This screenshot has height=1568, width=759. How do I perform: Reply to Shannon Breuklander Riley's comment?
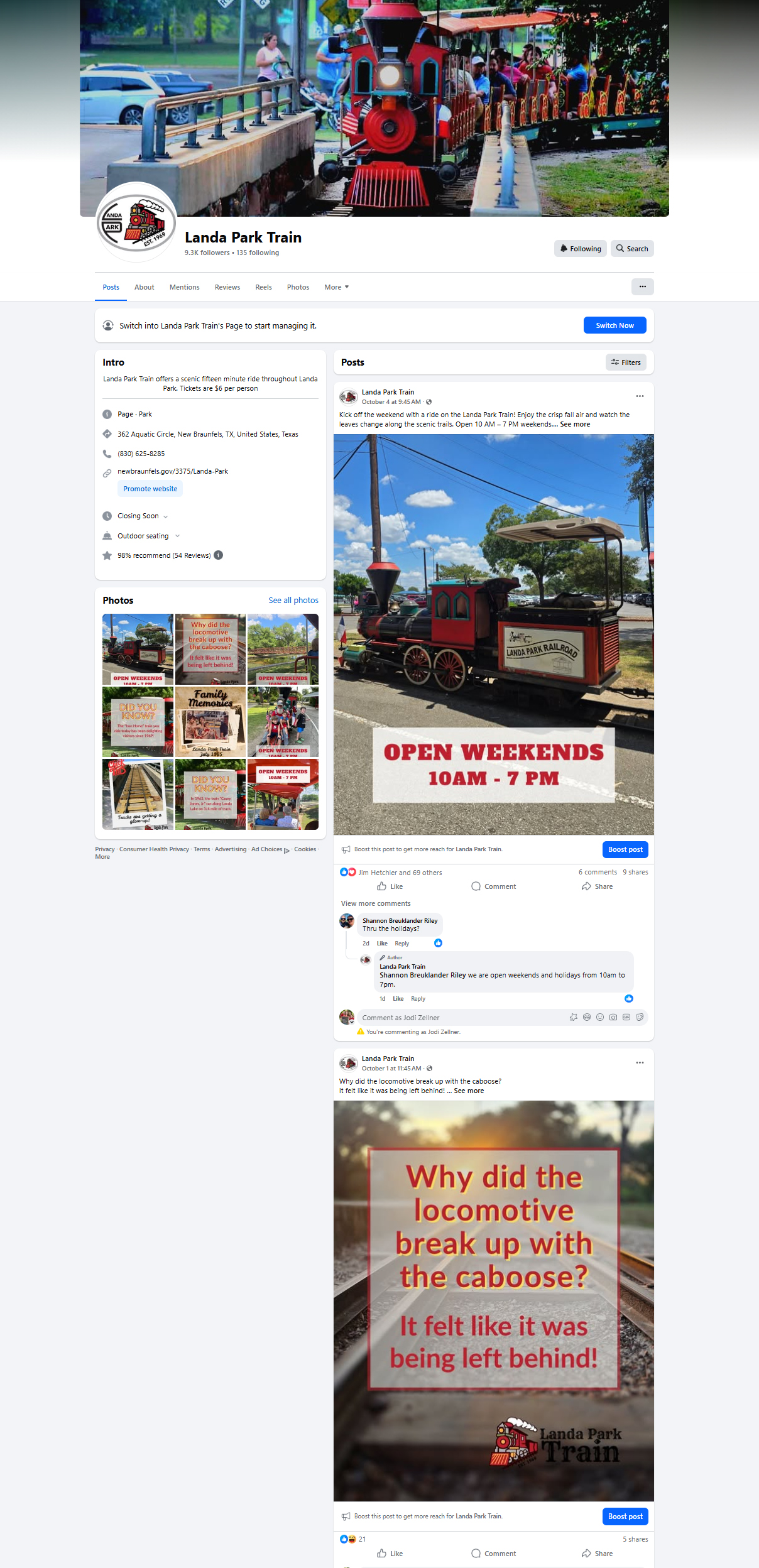point(401,944)
